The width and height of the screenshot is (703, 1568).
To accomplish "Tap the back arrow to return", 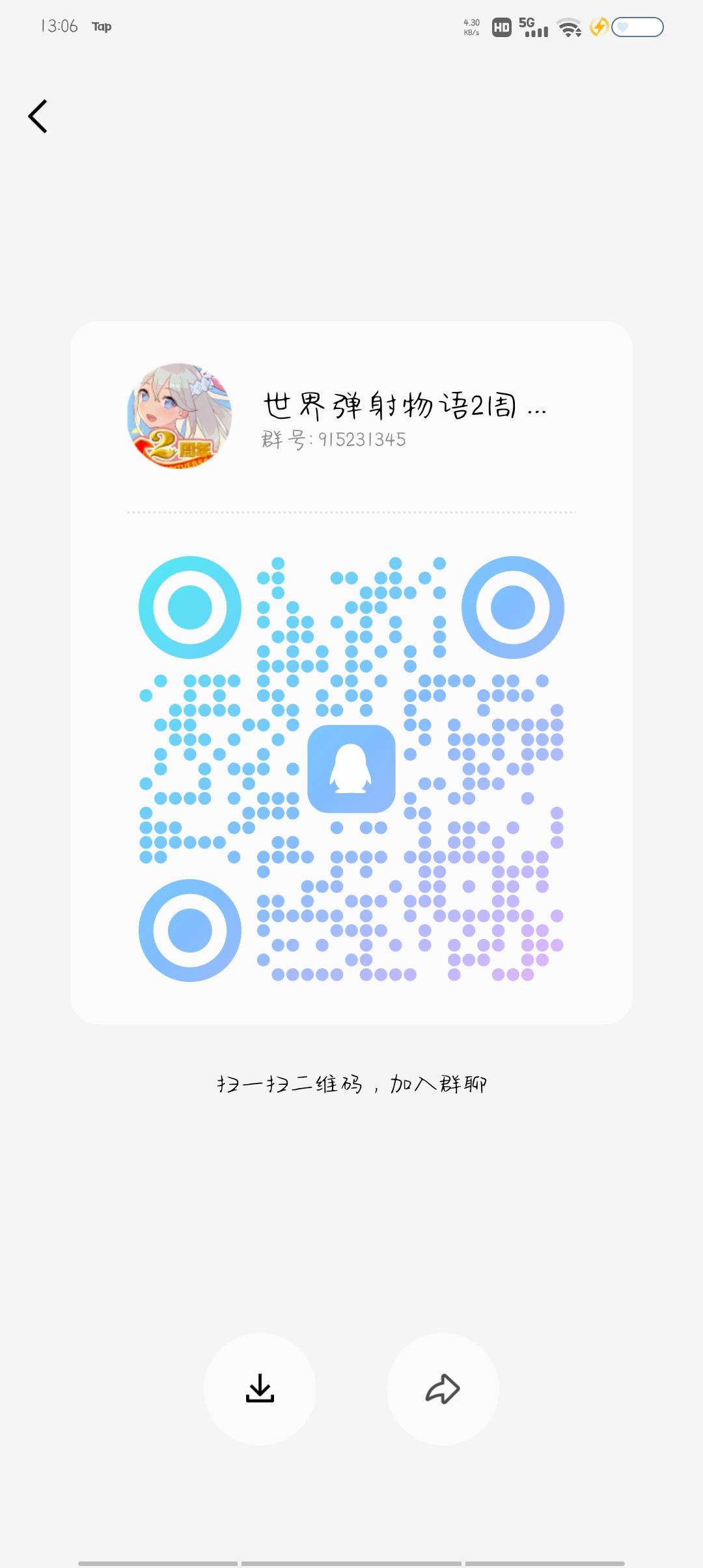I will tap(38, 117).
